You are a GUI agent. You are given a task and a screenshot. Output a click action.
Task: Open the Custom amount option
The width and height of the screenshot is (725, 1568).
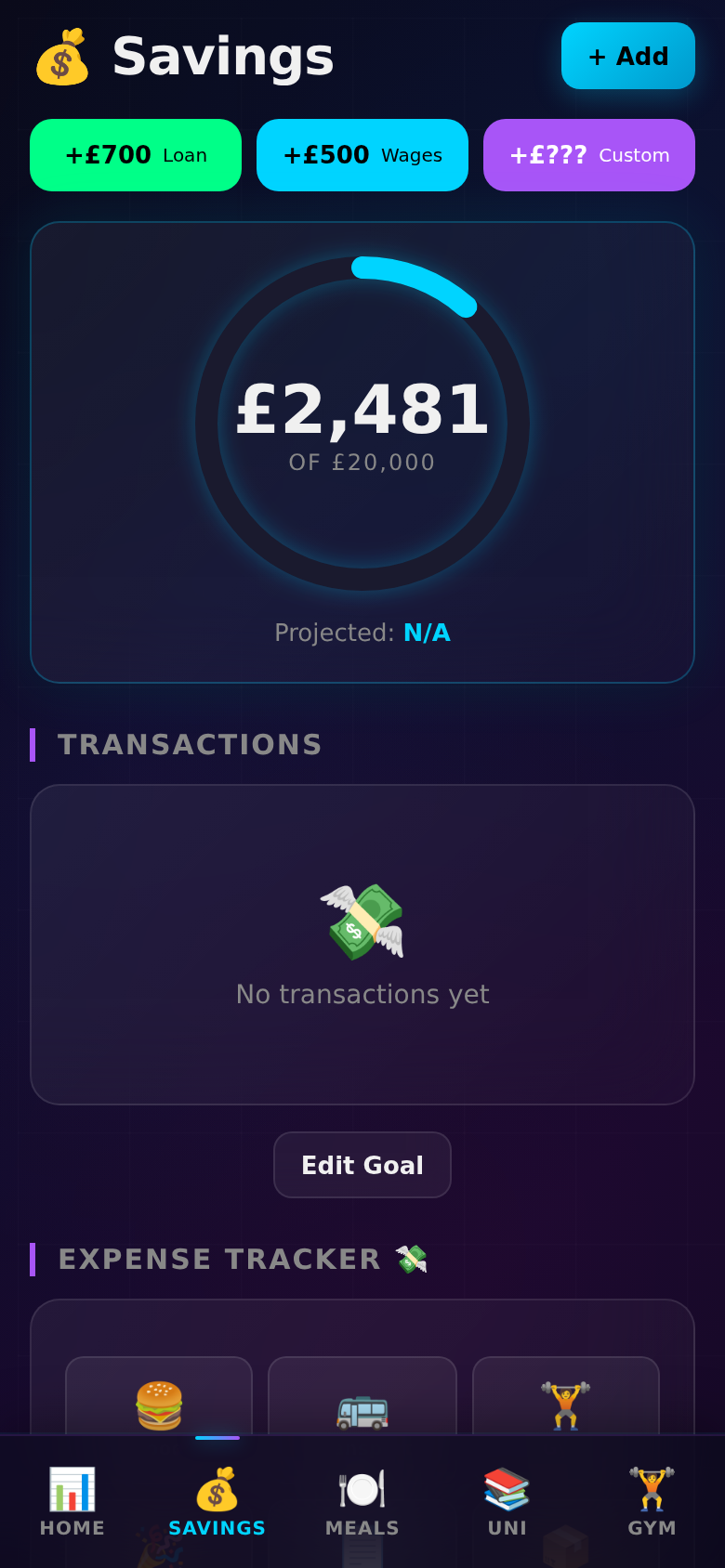tap(588, 155)
